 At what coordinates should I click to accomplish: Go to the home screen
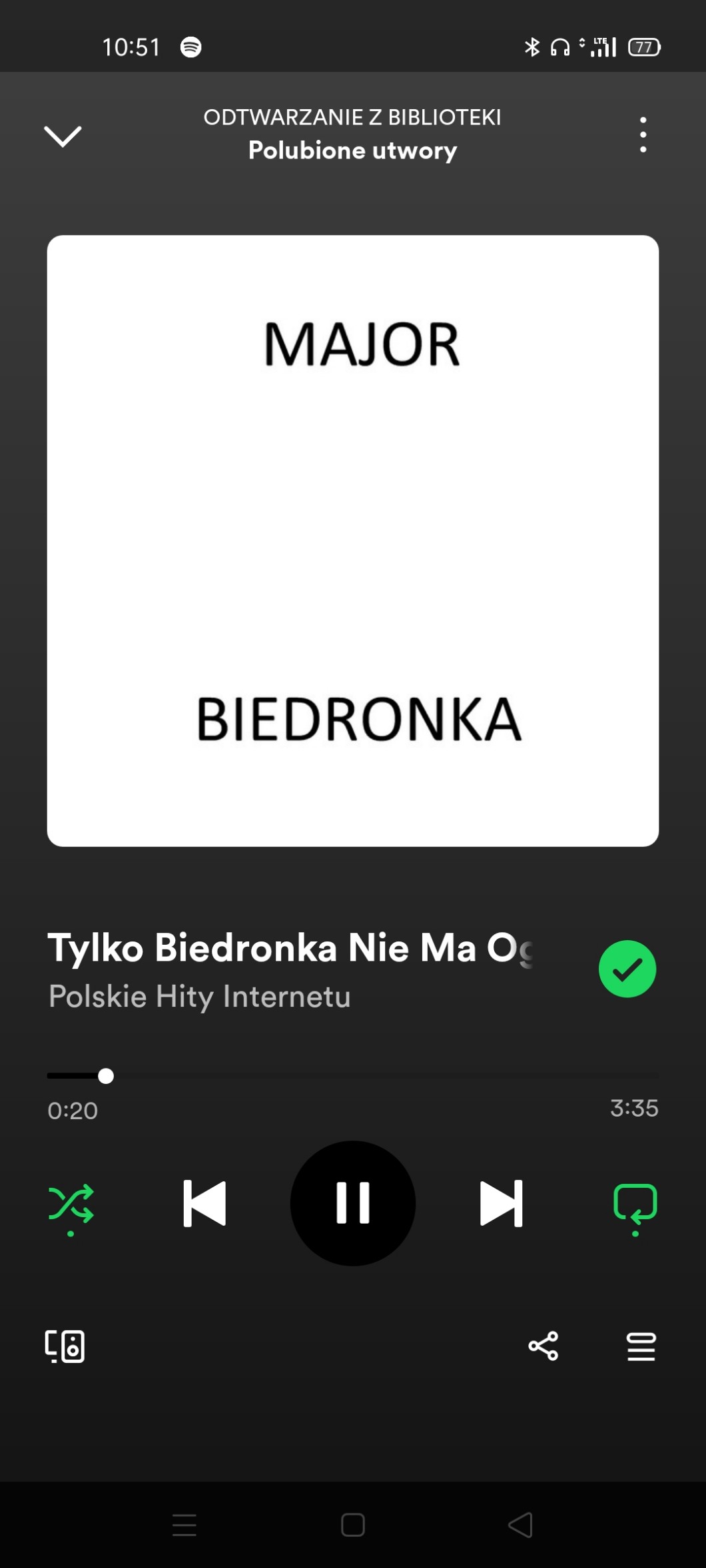coord(352,1525)
